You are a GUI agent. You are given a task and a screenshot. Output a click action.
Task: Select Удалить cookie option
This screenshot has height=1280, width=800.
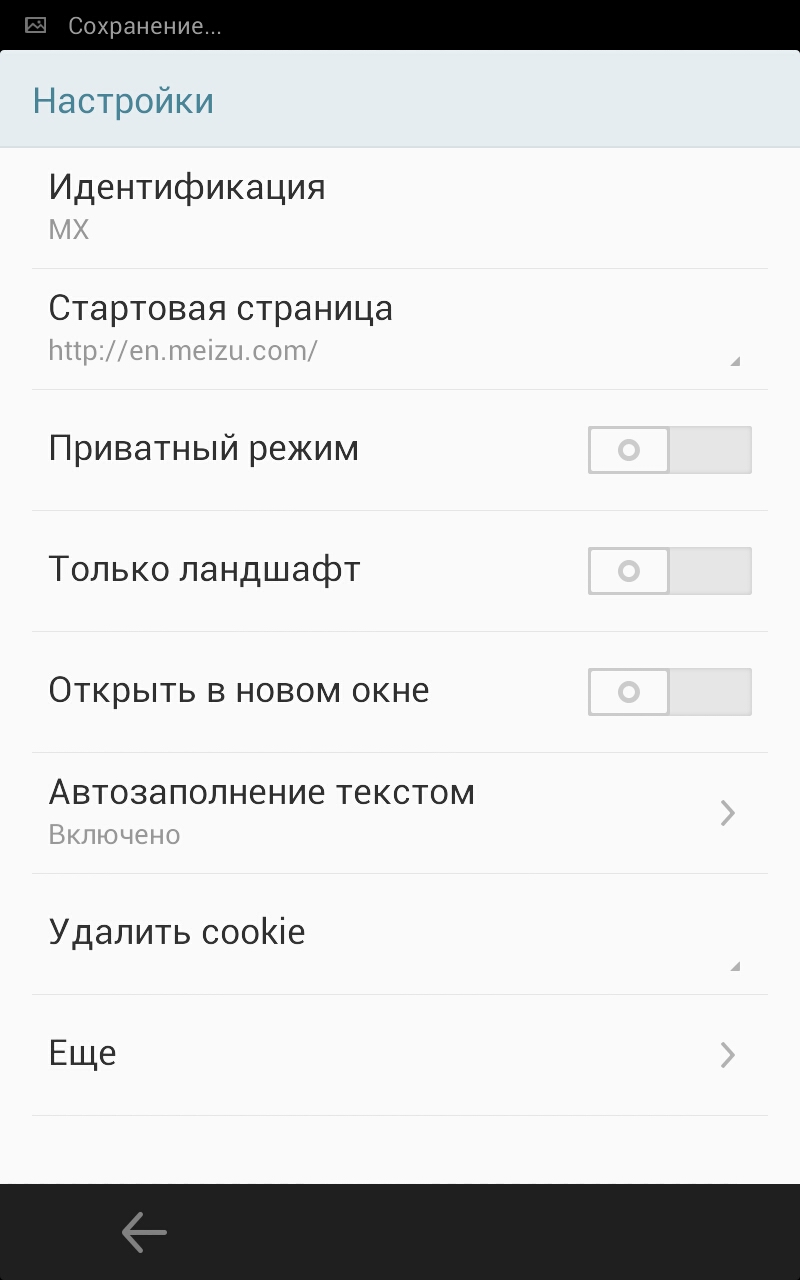tap(400, 934)
